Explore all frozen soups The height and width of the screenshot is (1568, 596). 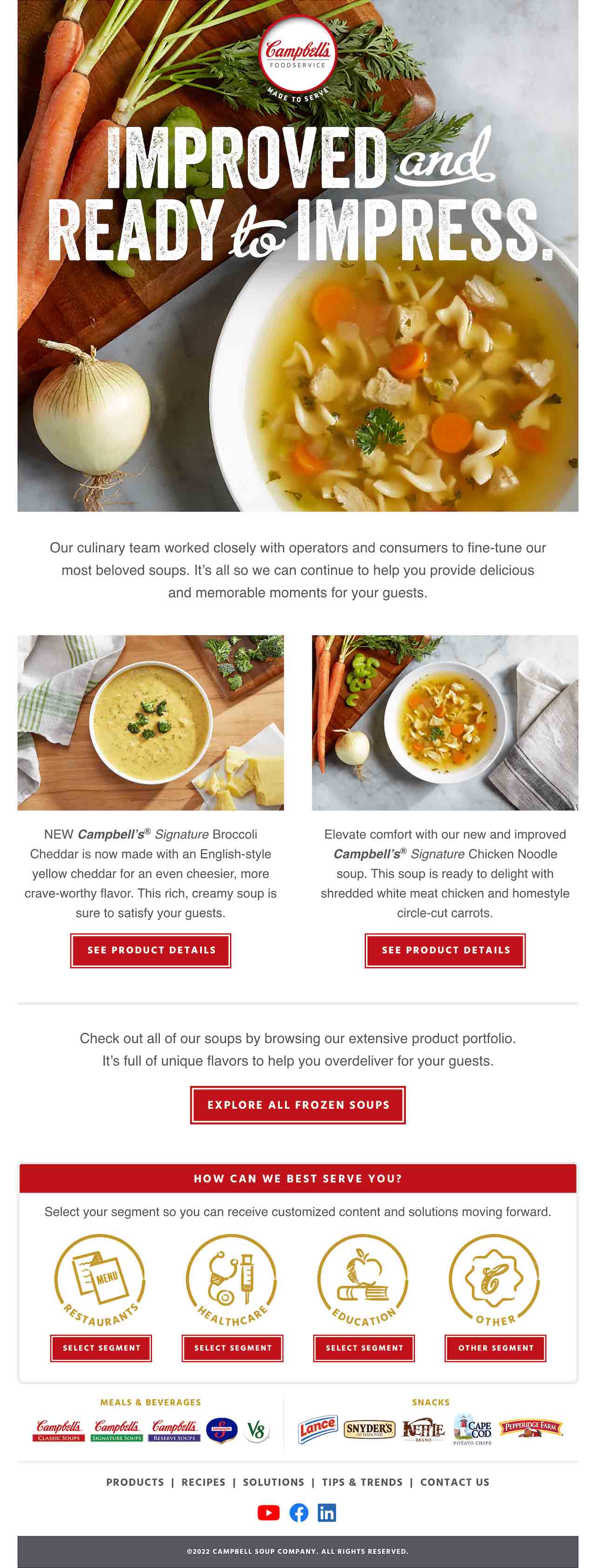click(x=298, y=1105)
